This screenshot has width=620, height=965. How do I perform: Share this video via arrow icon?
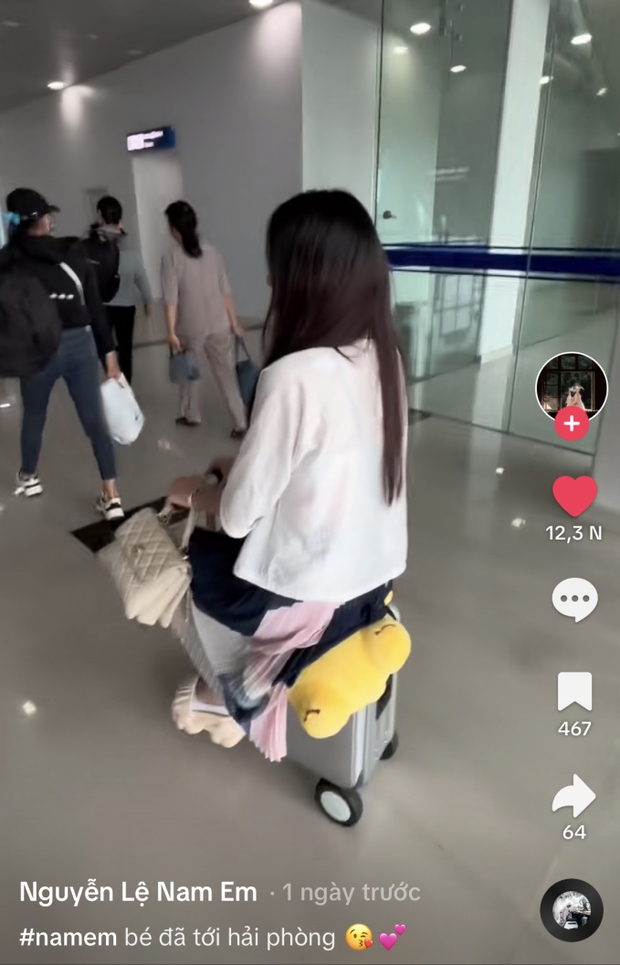574,796
